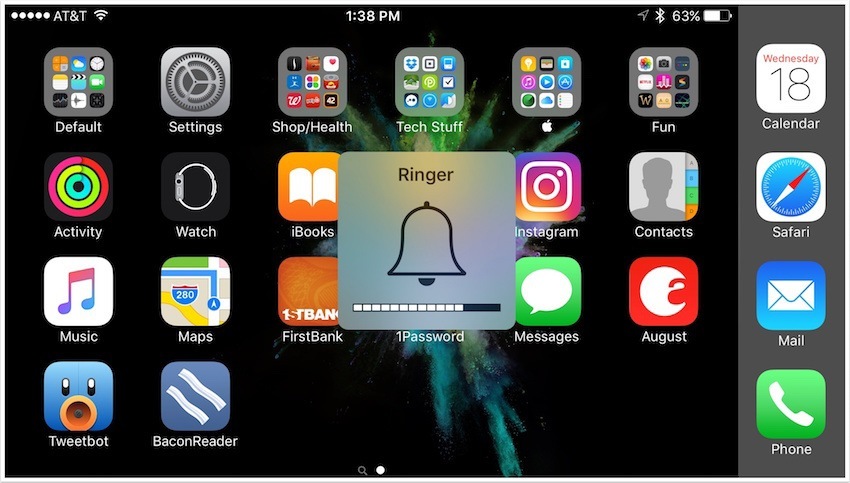Open Tweetbot
The image size is (850, 483).
78,396
